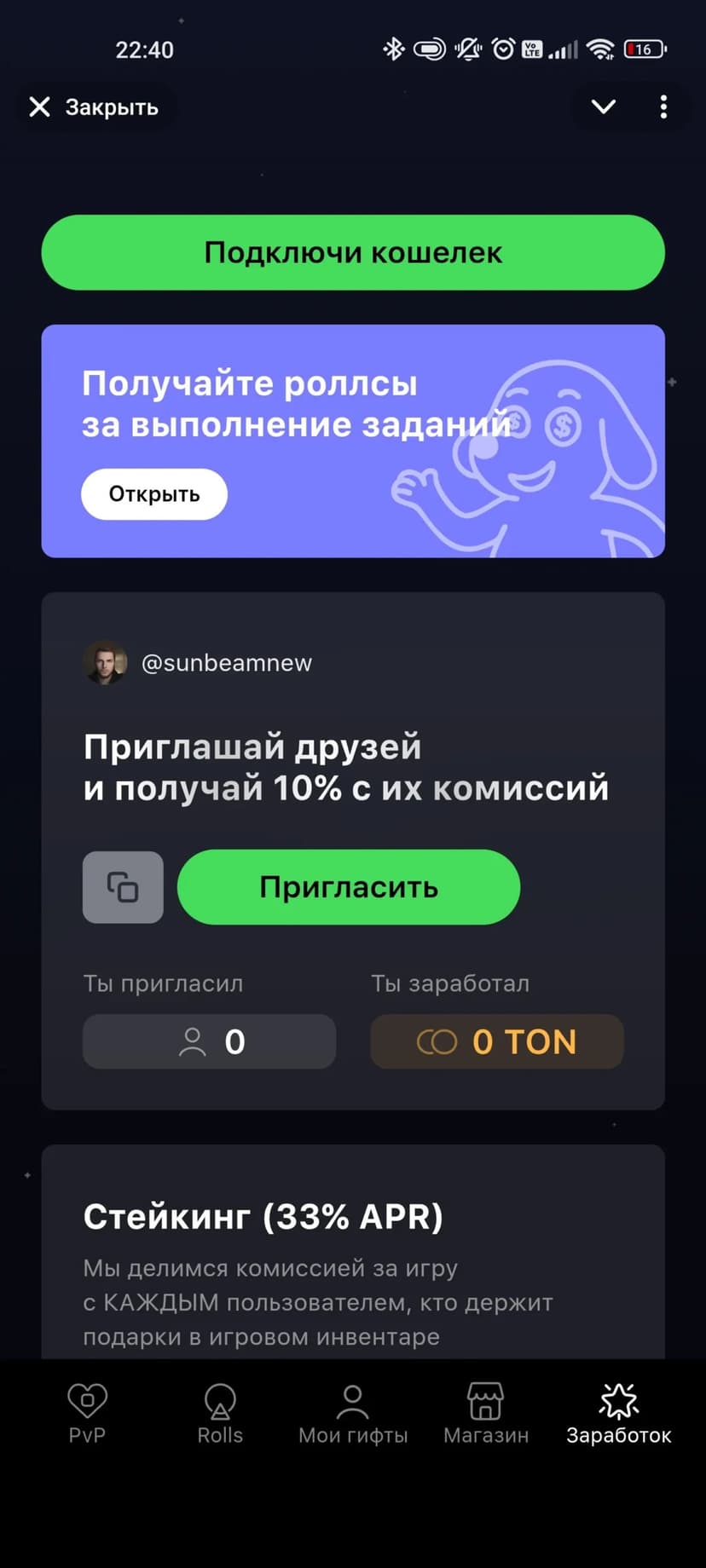This screenshot has height=1568, width=706.
Task: Switch to the Магазин tab
Action: [486, 1414]
